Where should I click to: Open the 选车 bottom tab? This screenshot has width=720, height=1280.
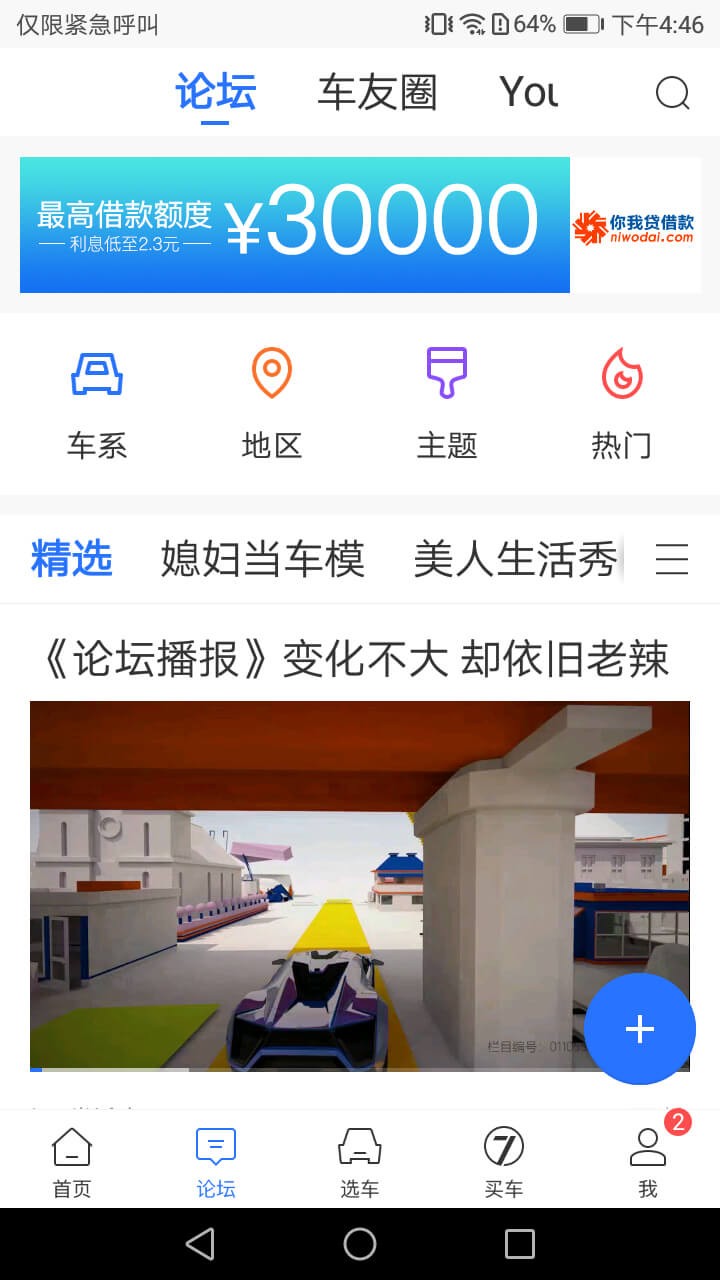click(x=360, y=1162)
